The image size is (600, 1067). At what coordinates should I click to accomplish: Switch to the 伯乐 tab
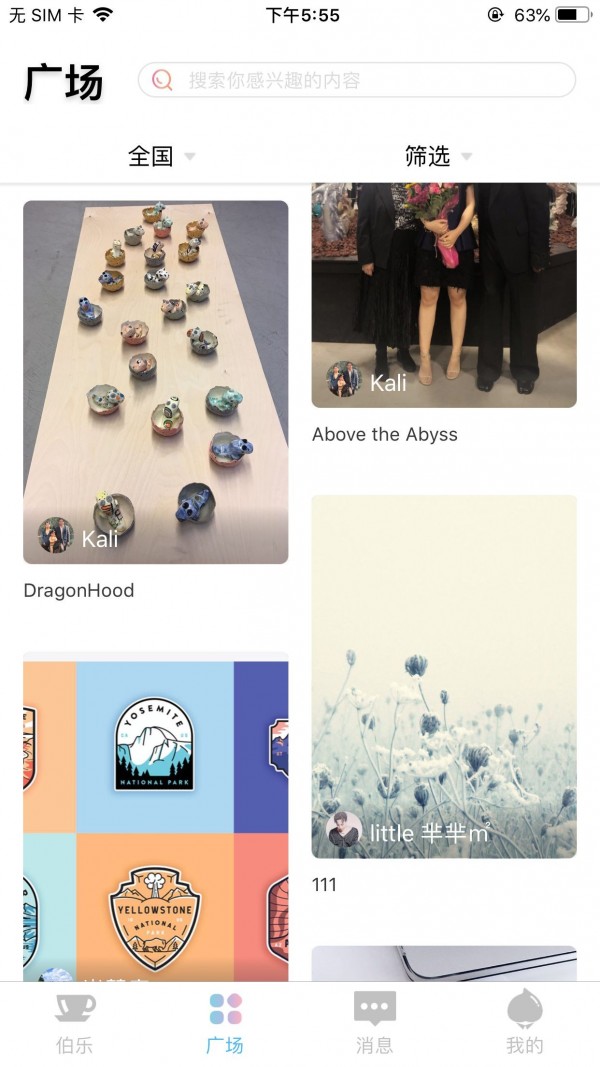[x=76, y=1022]
